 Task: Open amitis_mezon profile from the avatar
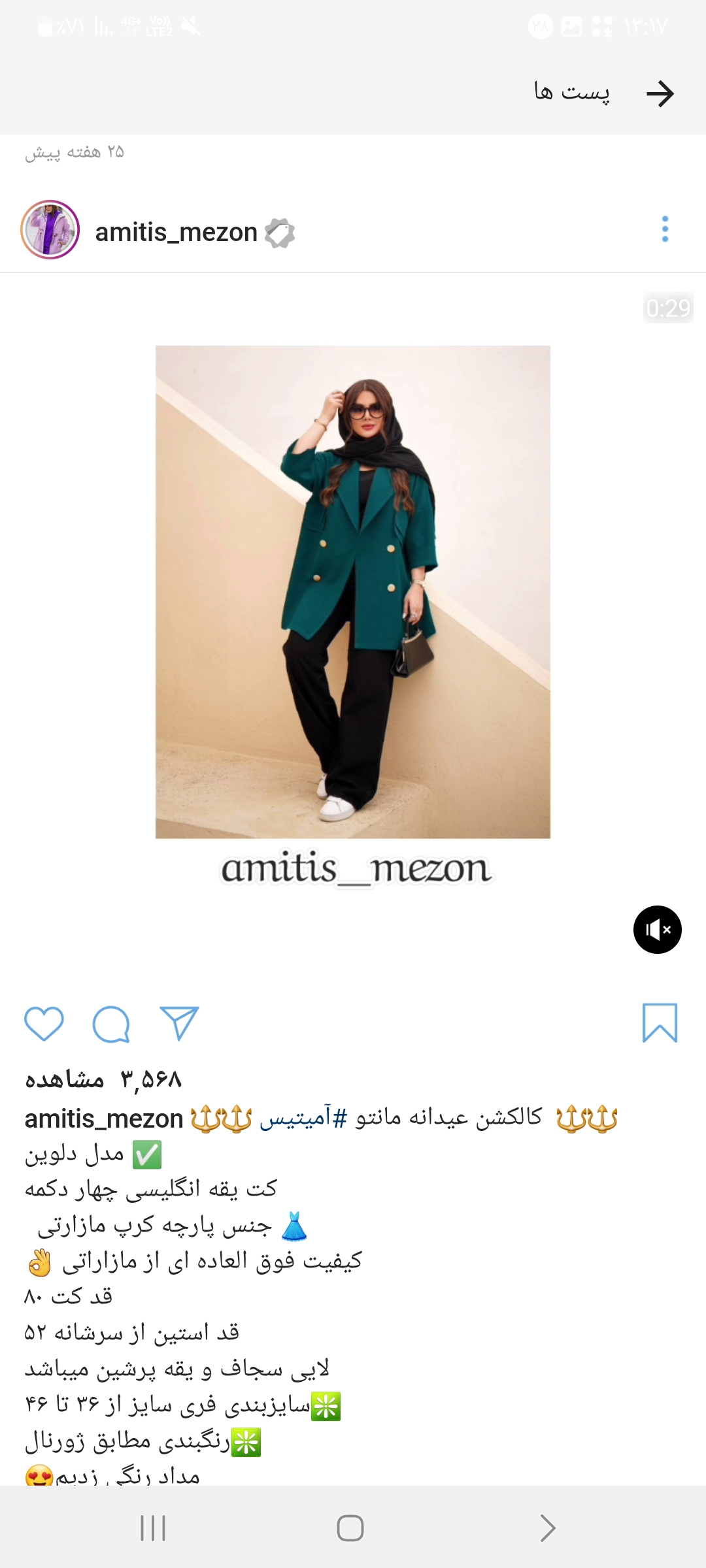[x=50, y=230]
